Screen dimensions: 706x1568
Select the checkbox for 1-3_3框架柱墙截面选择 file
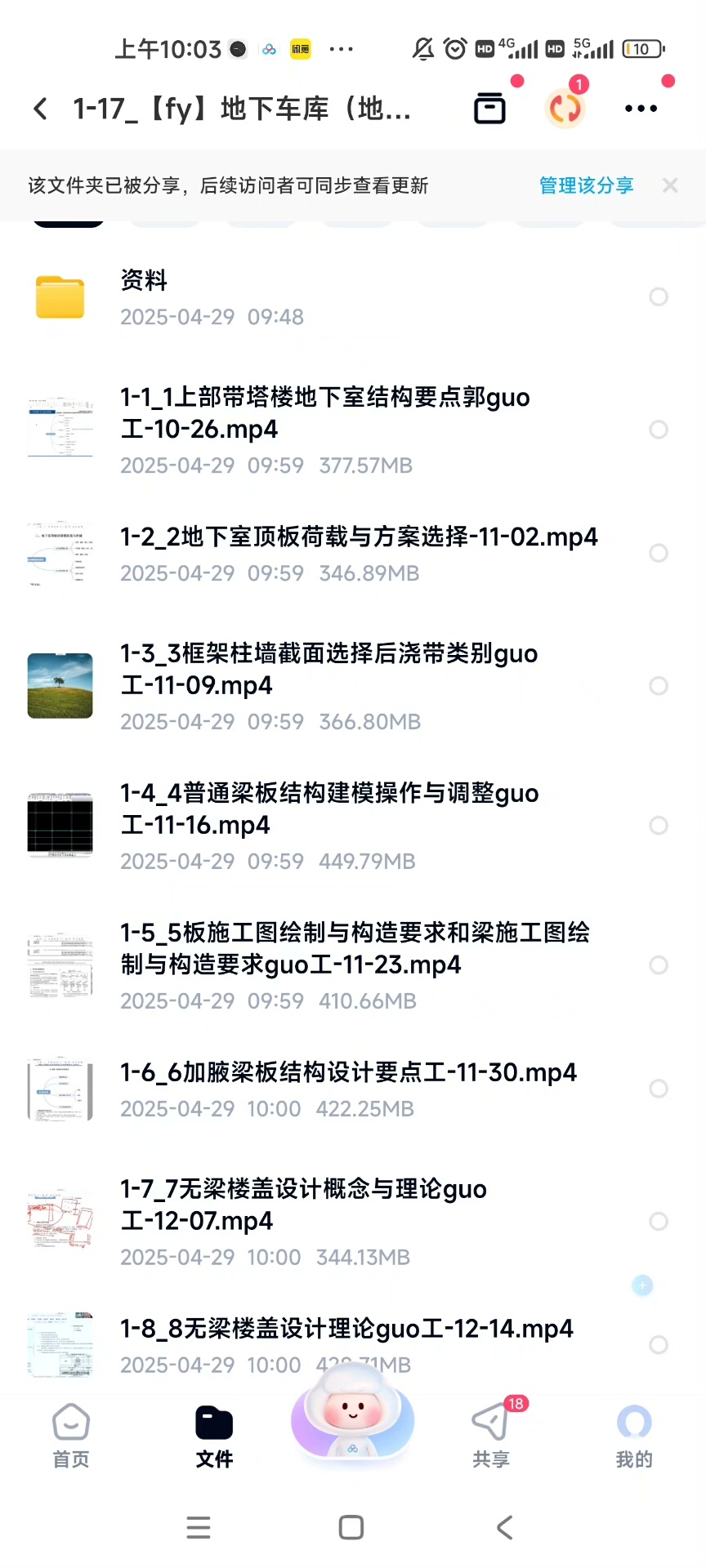tap(659, 686)
